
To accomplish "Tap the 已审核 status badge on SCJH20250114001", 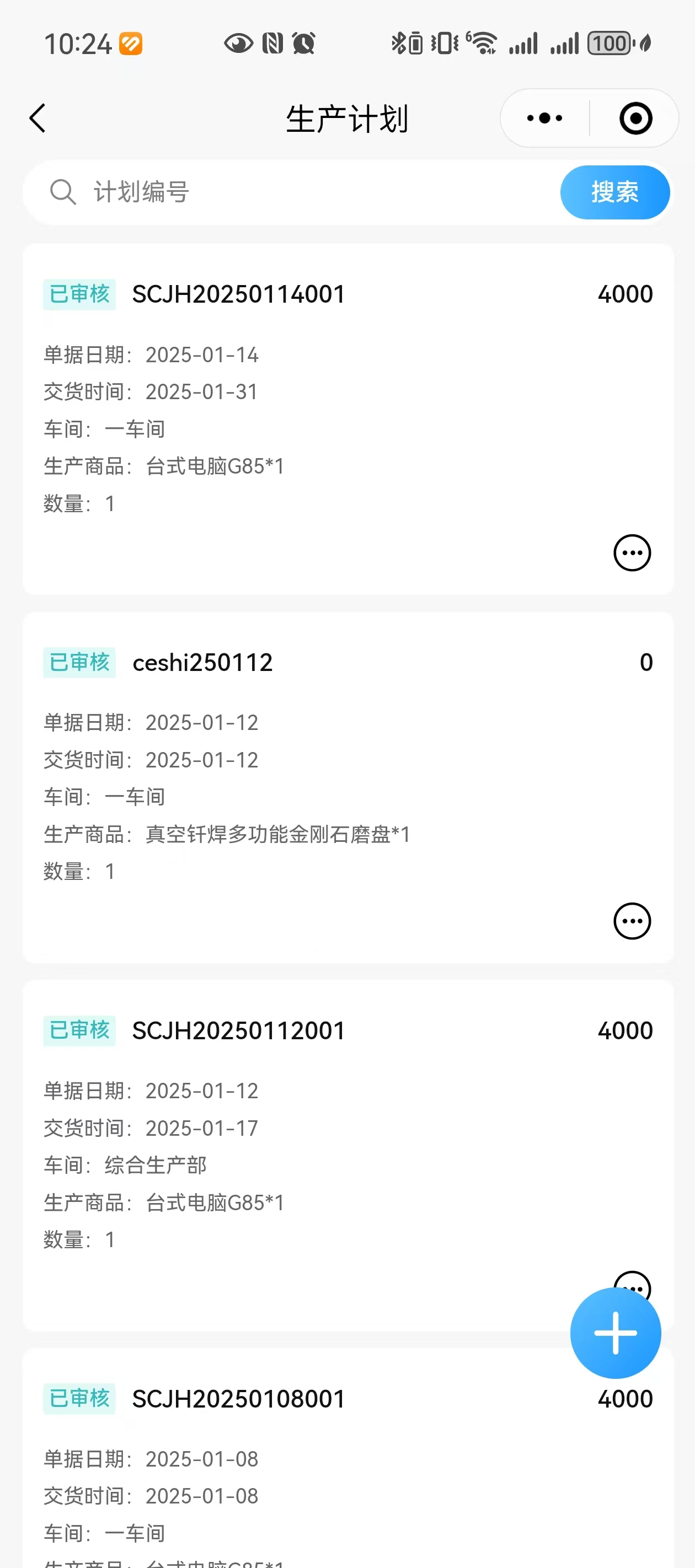I will click(x=79, y=294).
